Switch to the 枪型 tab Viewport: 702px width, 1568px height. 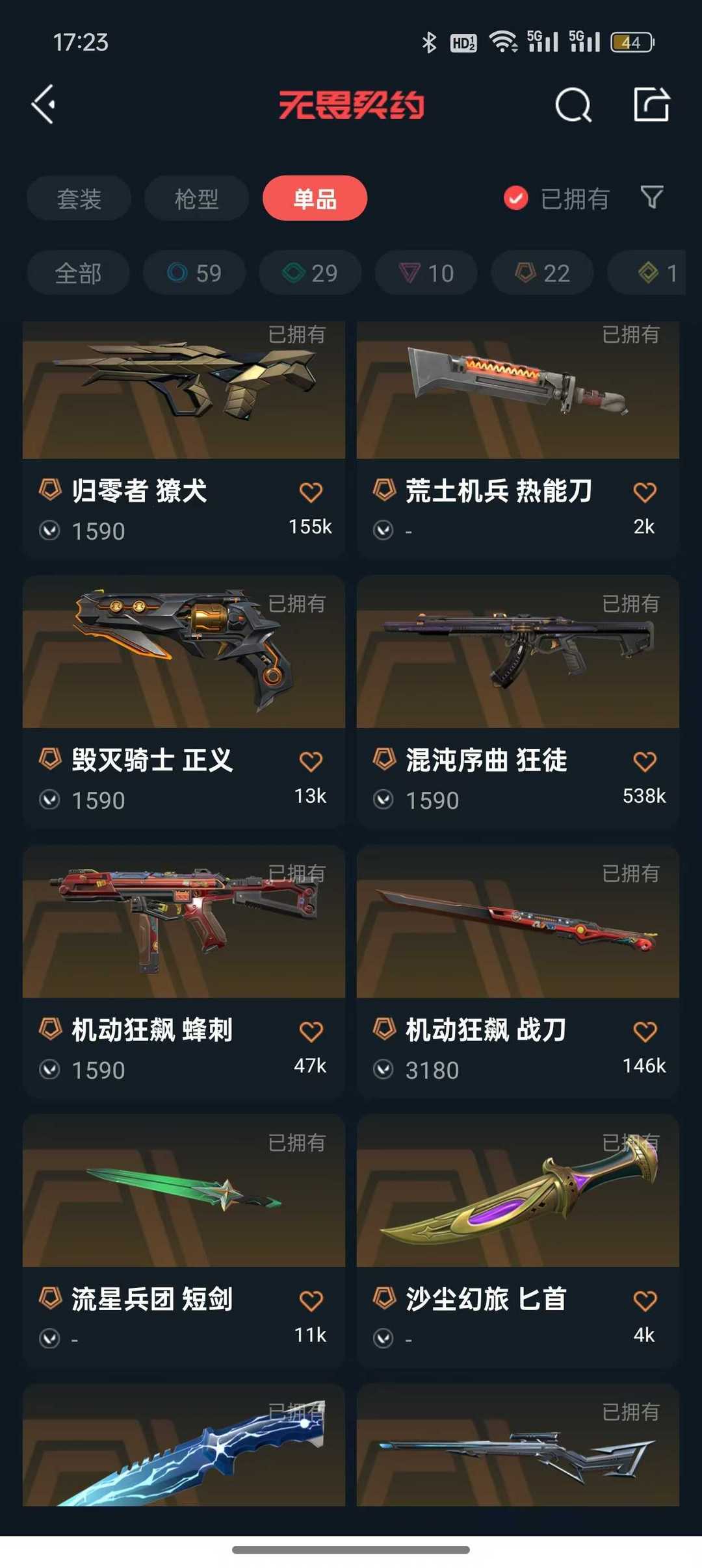(196, 198)
